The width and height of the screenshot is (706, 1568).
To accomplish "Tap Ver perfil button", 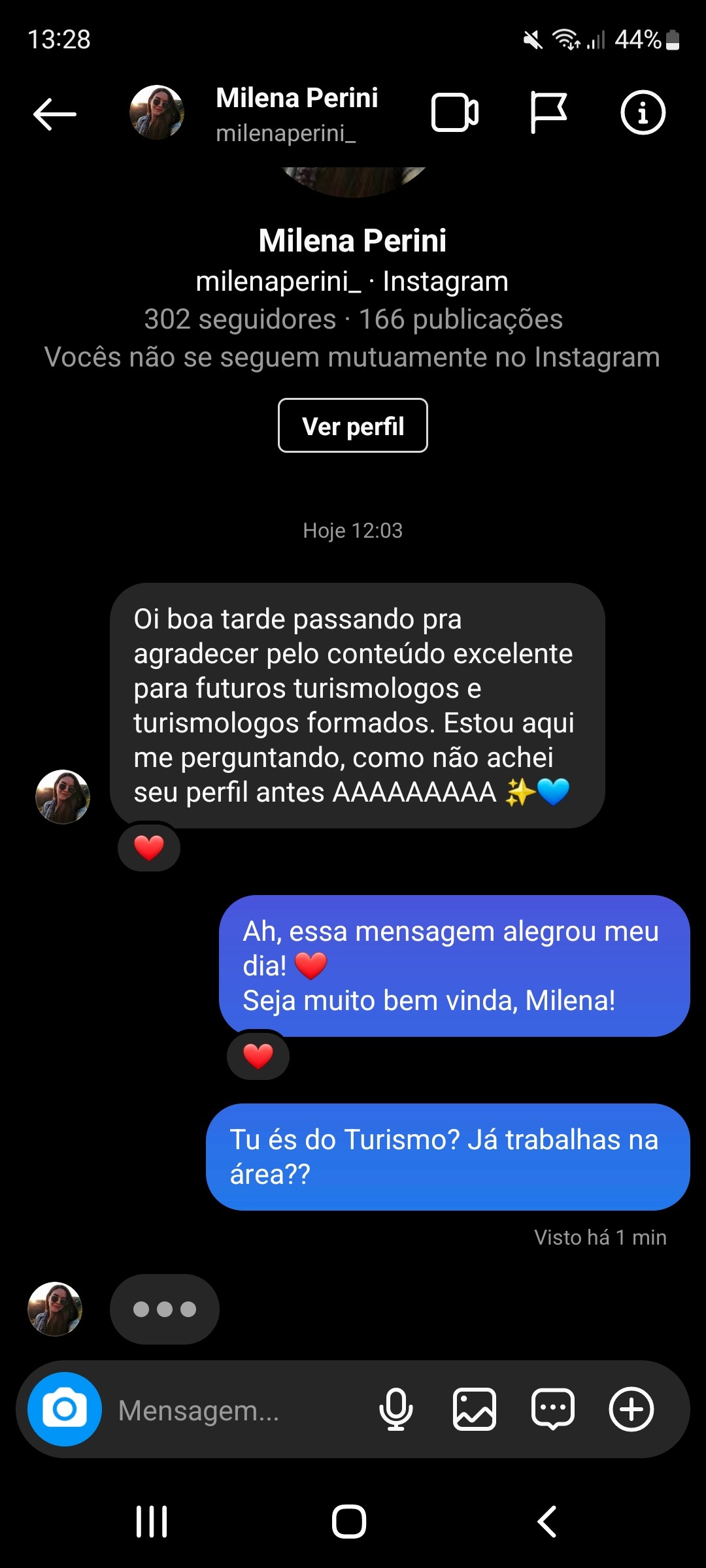I will (x=353, y=425).
